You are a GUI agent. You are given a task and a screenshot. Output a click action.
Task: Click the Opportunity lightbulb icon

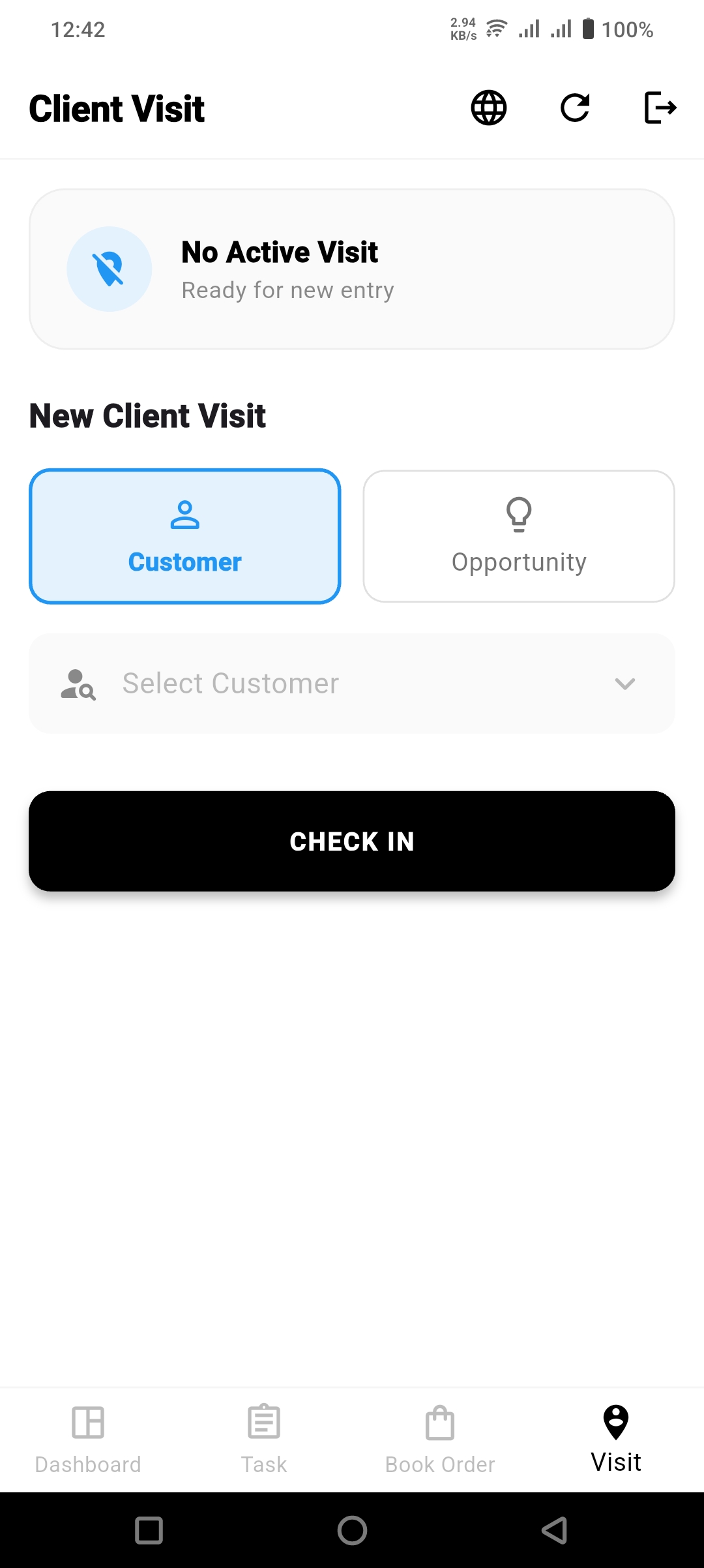518,515
